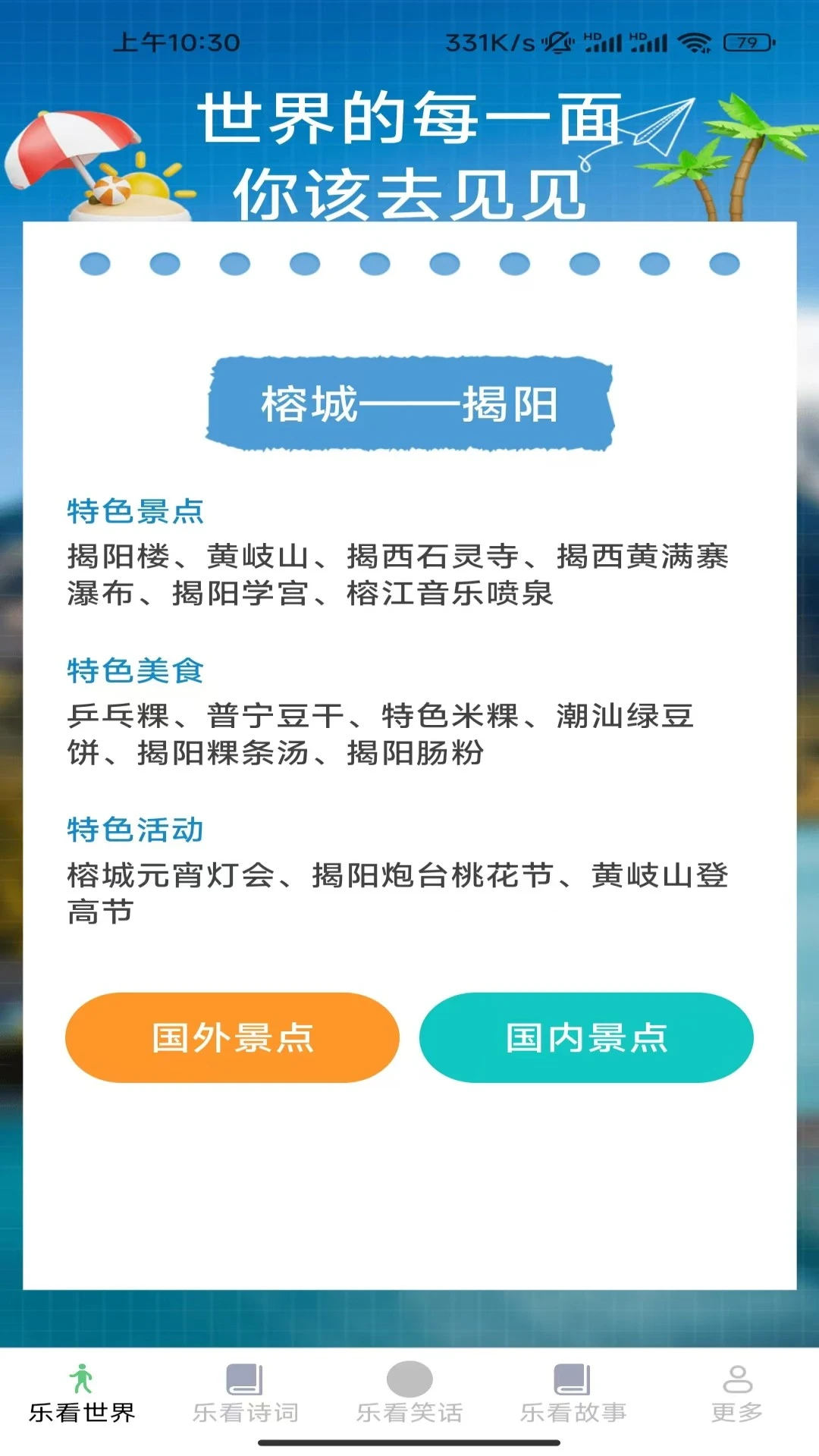Go to the 乐看故事 tab
819x1456 pixels.
click(x=573, y=1394)
